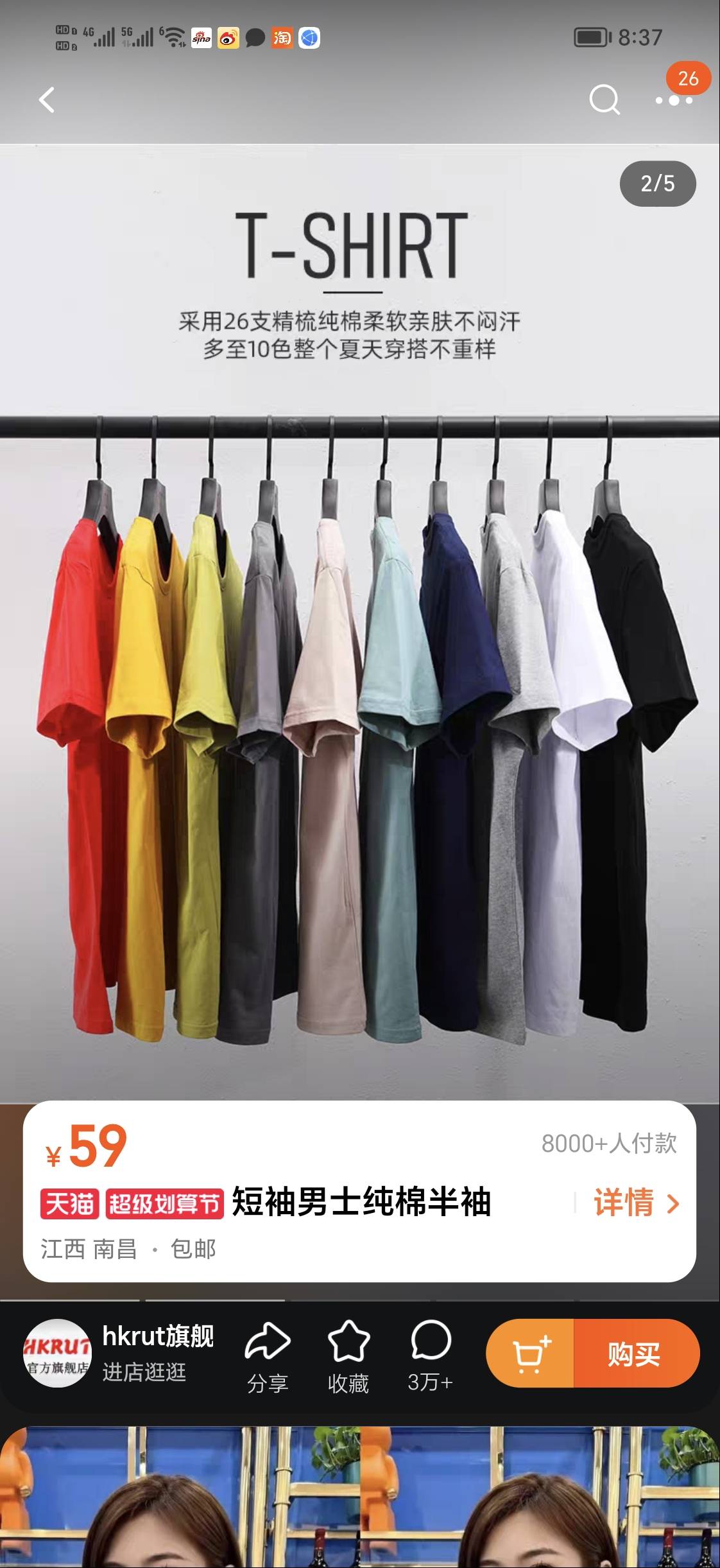Add product to favorites with 收藏
This screenshot has width=720, height=1568.
pyautogui.click(x=348, y=1356)
